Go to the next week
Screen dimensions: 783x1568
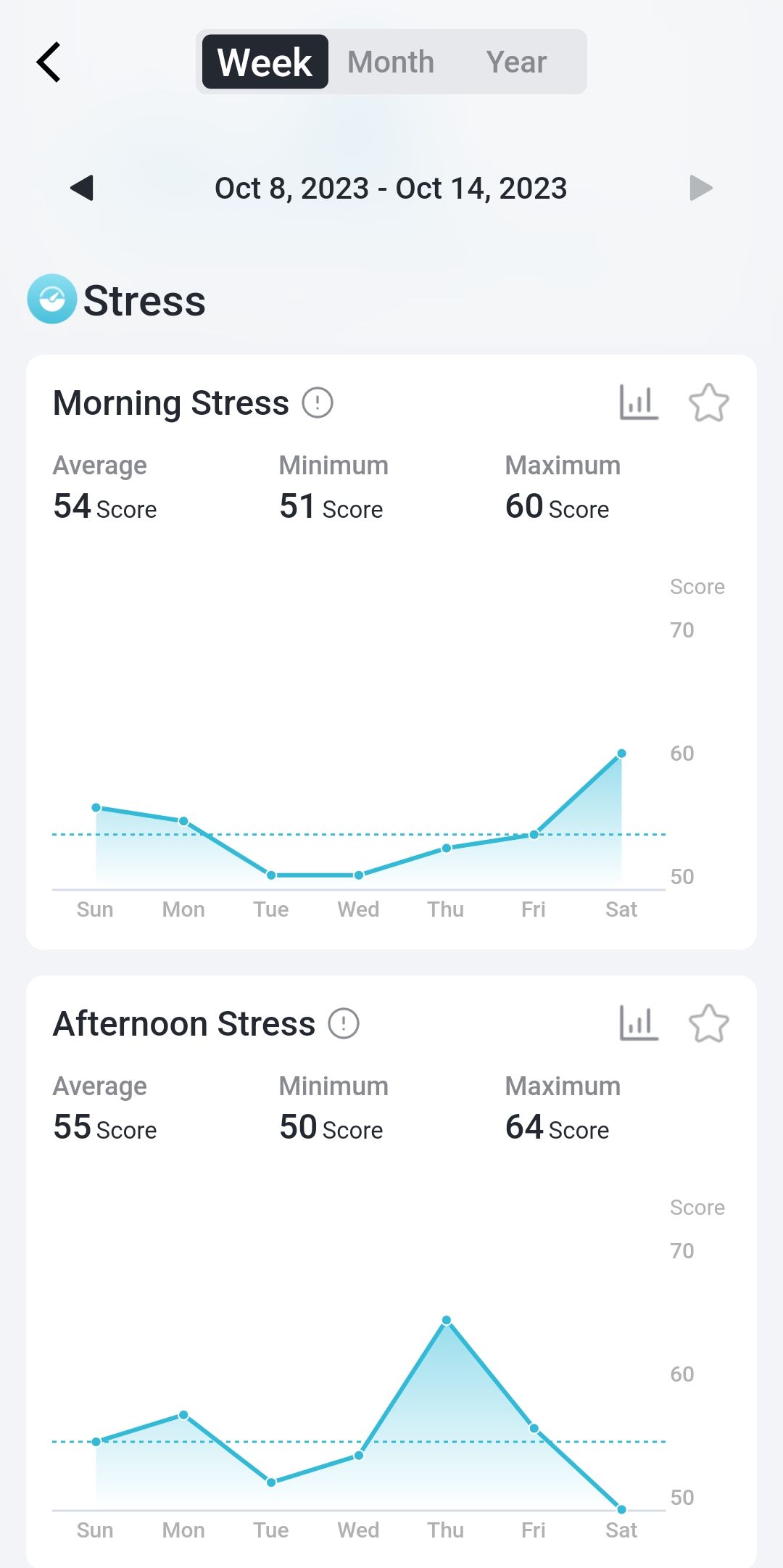pyautogui.click(x=700, y=188)
